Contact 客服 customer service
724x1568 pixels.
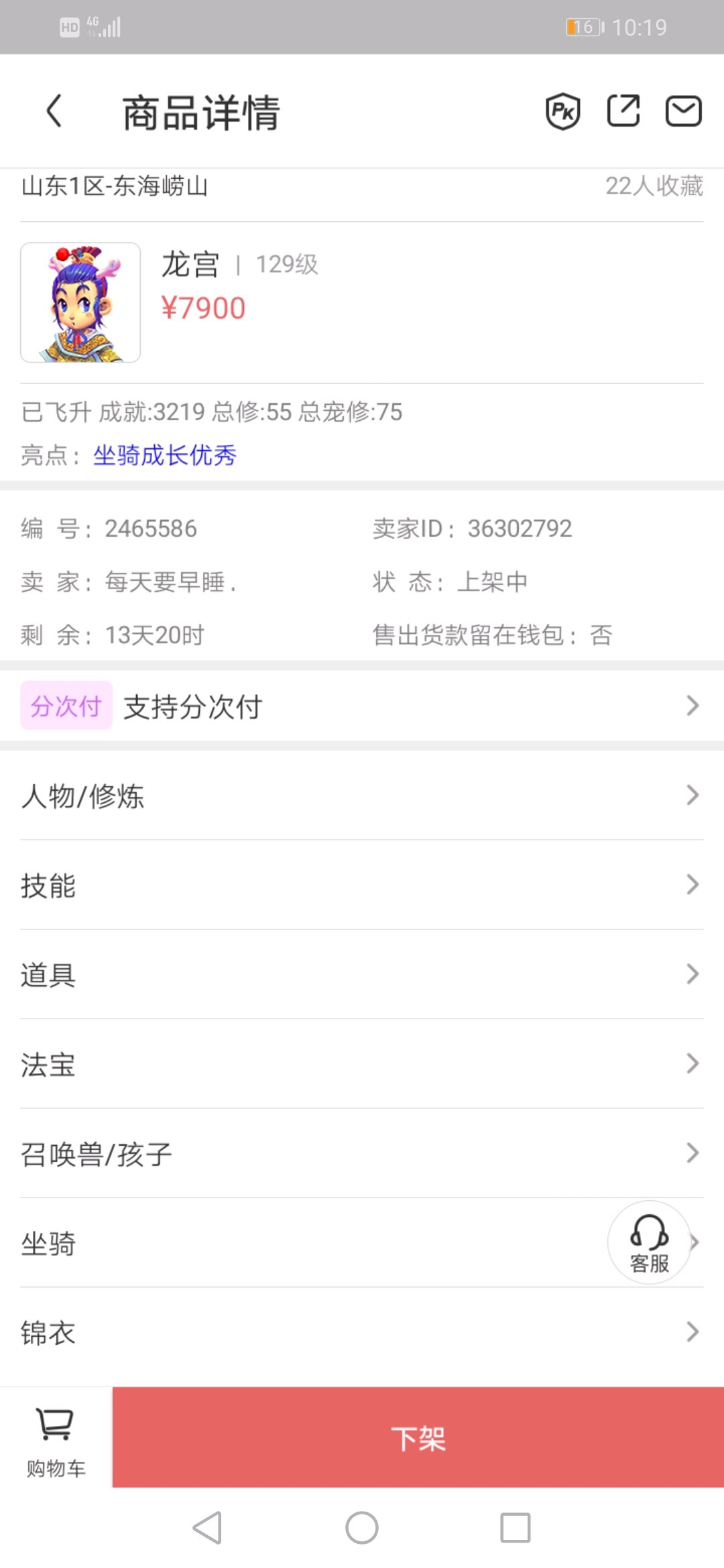(649, 1242)
